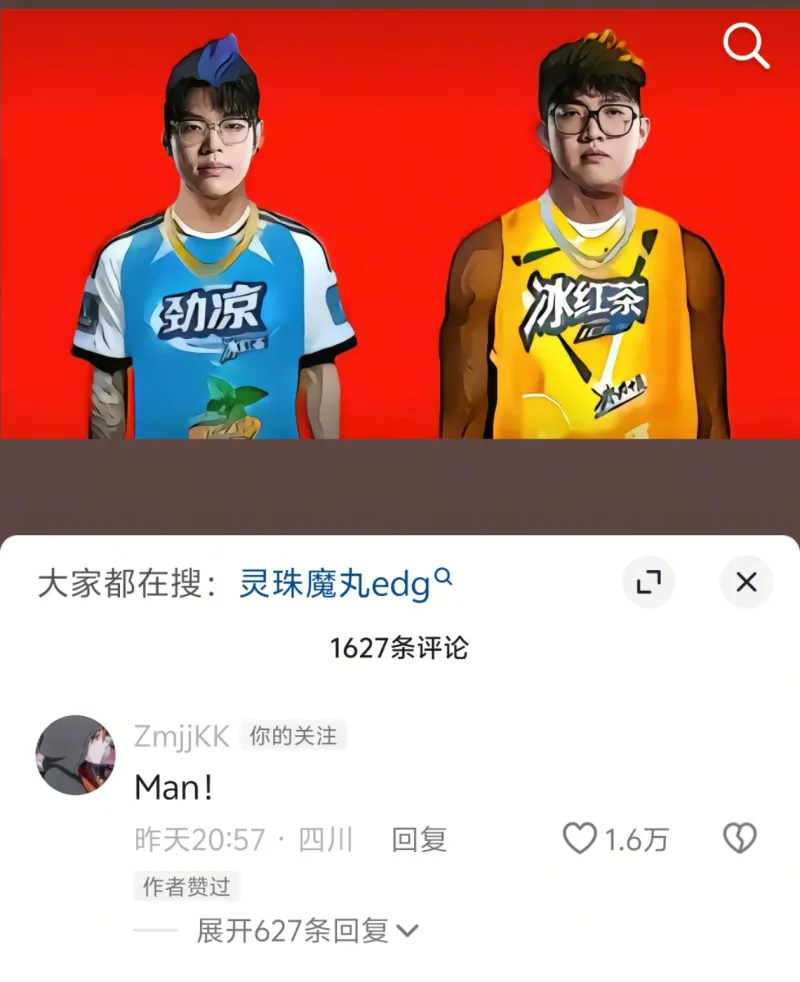The height and width of the screenshot is (982, 800).
Task: Reply to ZmjjKK's comment with 回复
Action: click(x=419, y=839)
